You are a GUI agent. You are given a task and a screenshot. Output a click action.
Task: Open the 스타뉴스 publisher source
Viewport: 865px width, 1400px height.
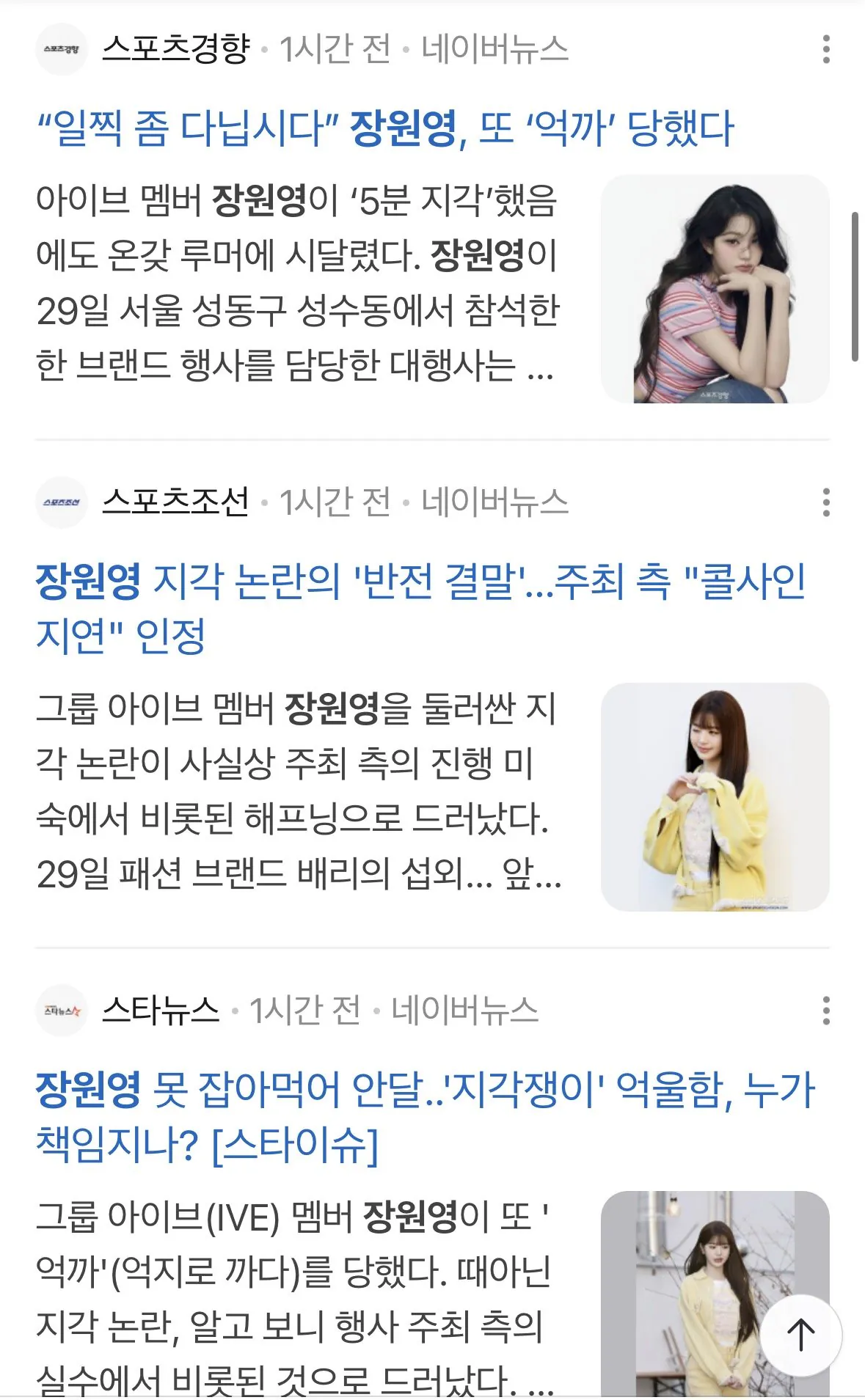click(x=160, y=1011)
